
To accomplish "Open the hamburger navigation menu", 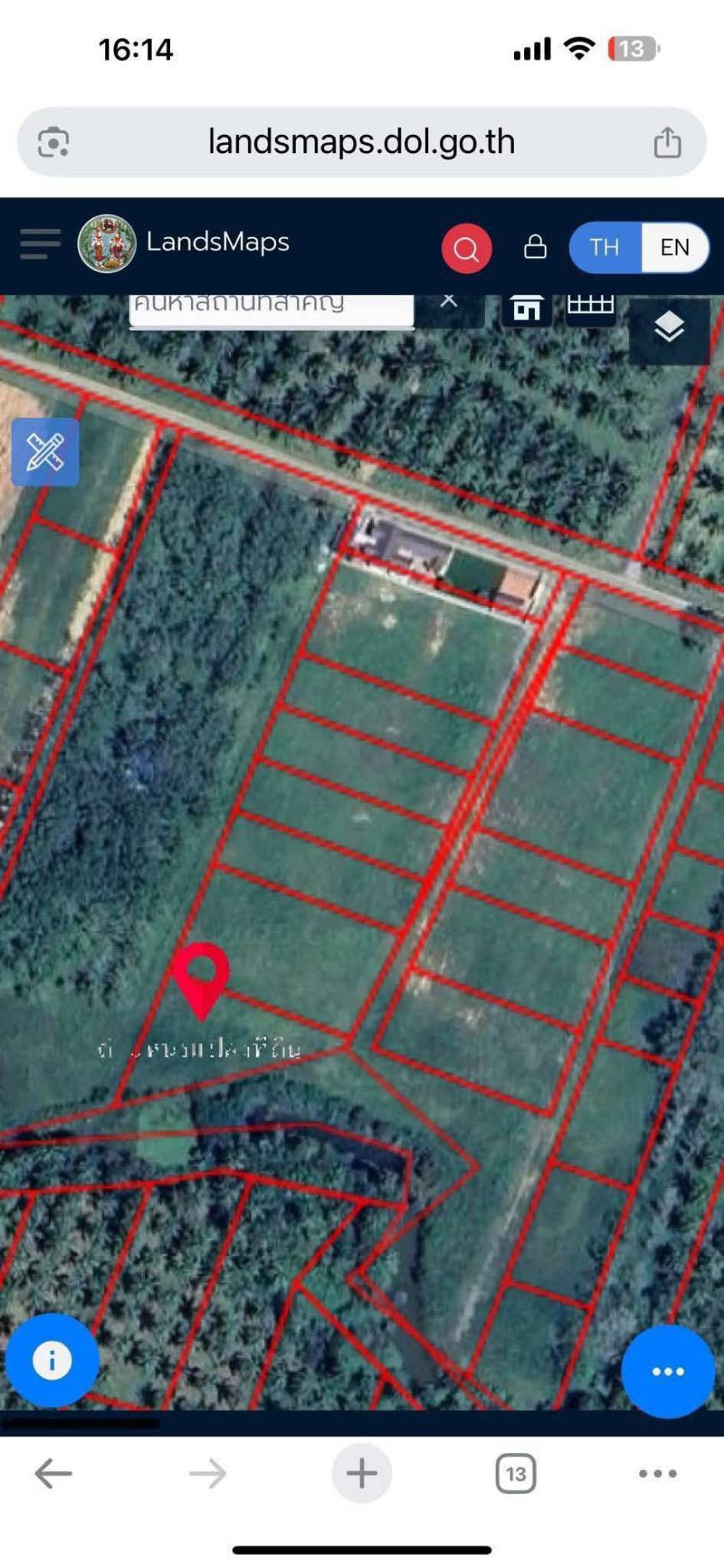I will point(40,244).
